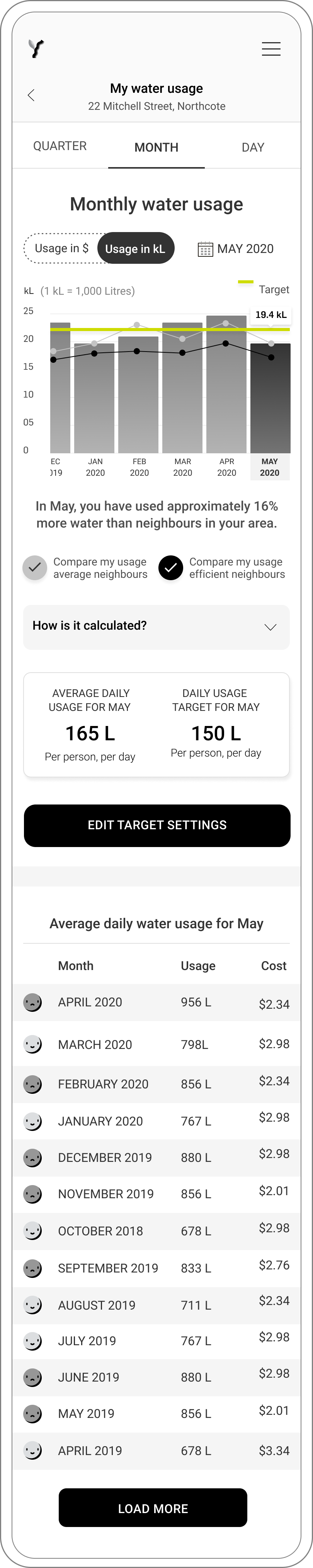313x1568 pixels.
Task: Open the May 2020 date picker
Action: tap(236, 249)
